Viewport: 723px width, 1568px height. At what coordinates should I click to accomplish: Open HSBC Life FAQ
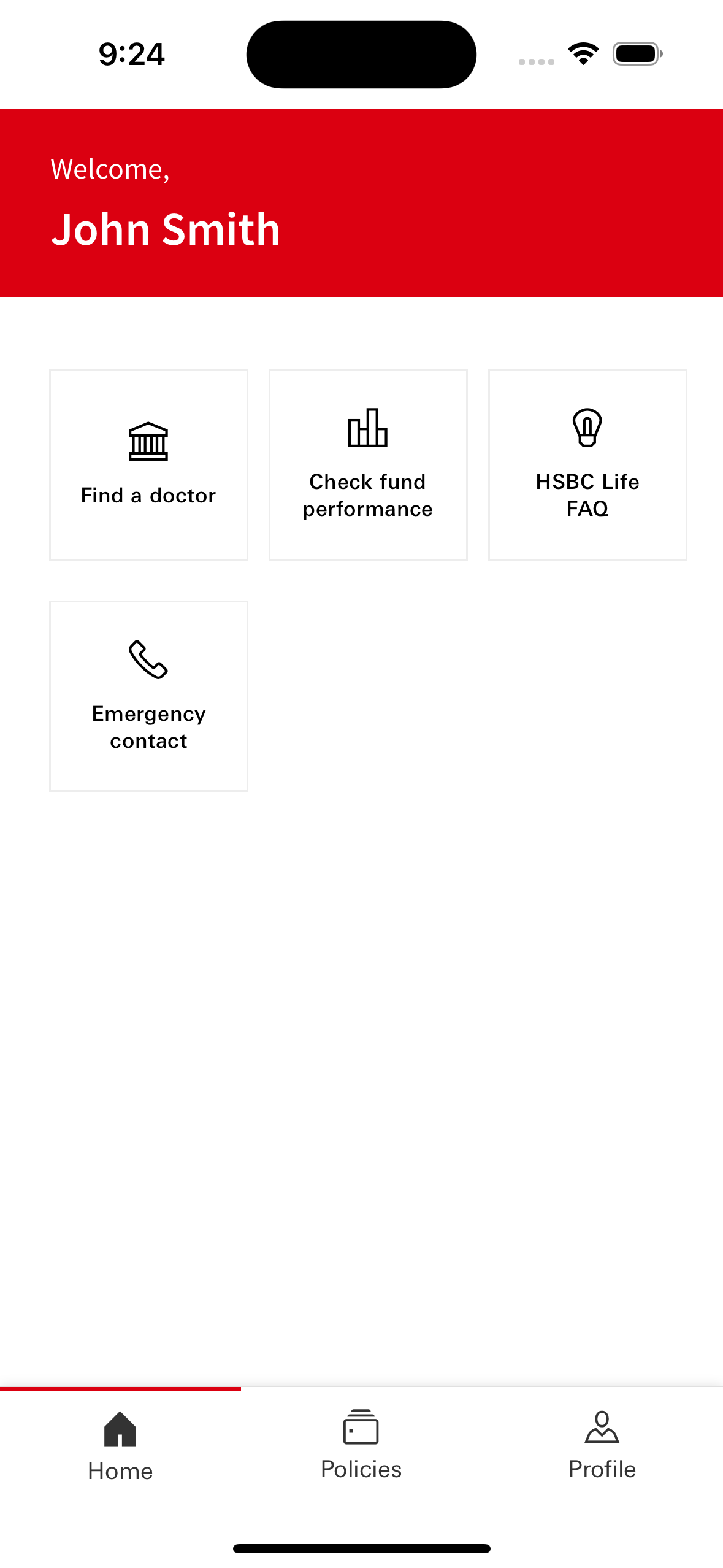(x=587, y=464)
